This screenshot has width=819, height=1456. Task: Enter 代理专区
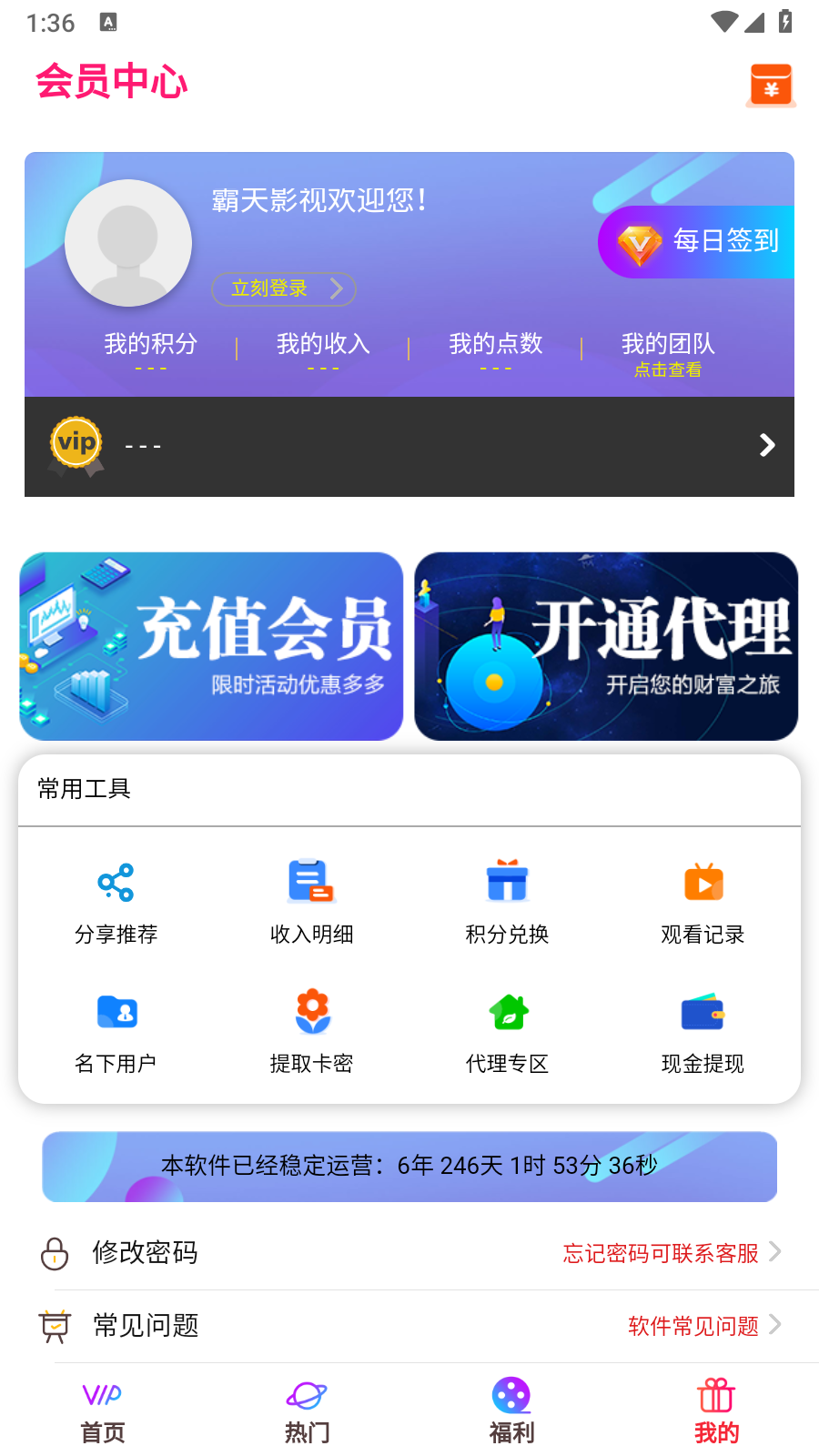(507, 1032)
